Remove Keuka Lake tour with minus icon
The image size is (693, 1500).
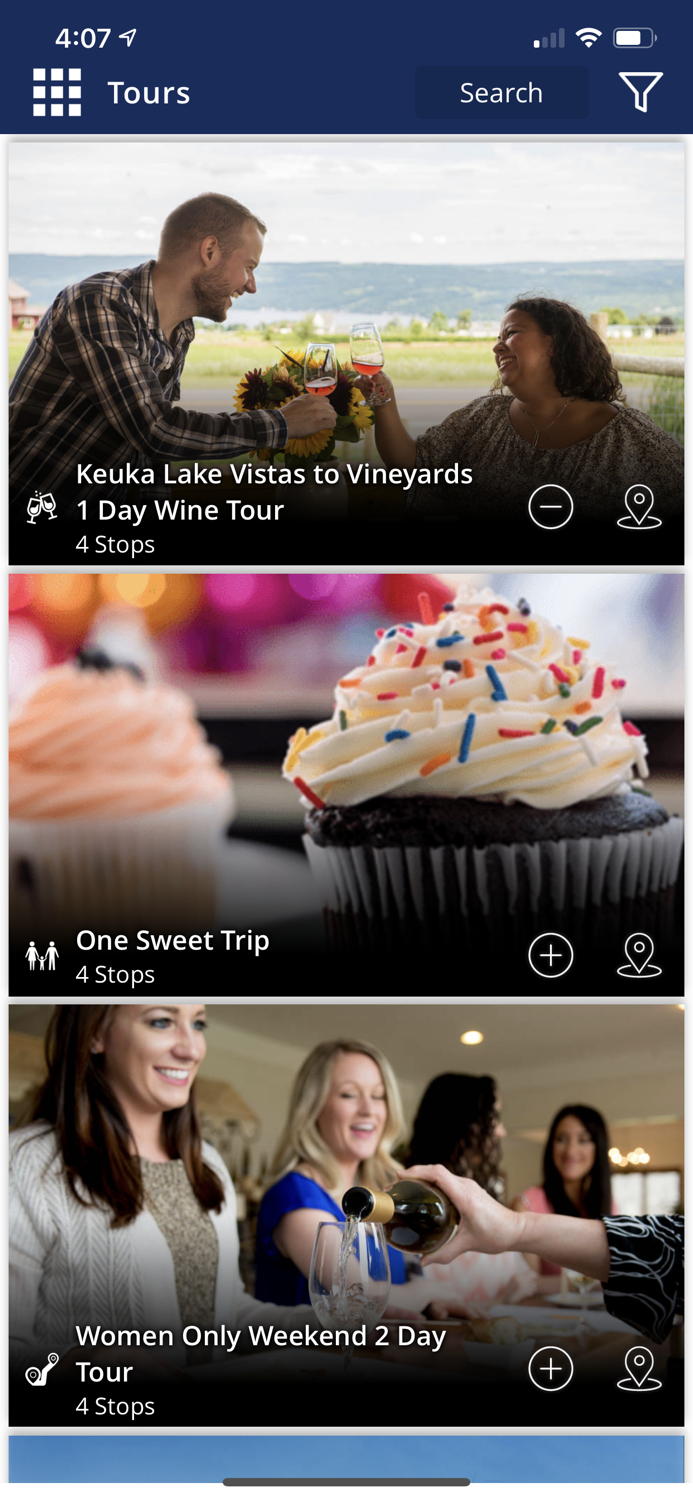pos(551,508)
